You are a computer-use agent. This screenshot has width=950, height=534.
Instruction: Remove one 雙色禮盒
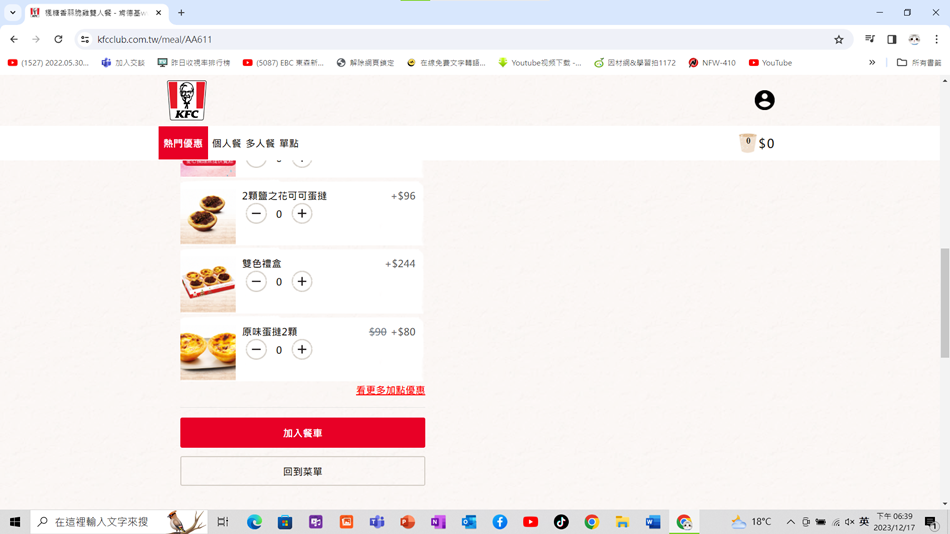tap(256, 282)
